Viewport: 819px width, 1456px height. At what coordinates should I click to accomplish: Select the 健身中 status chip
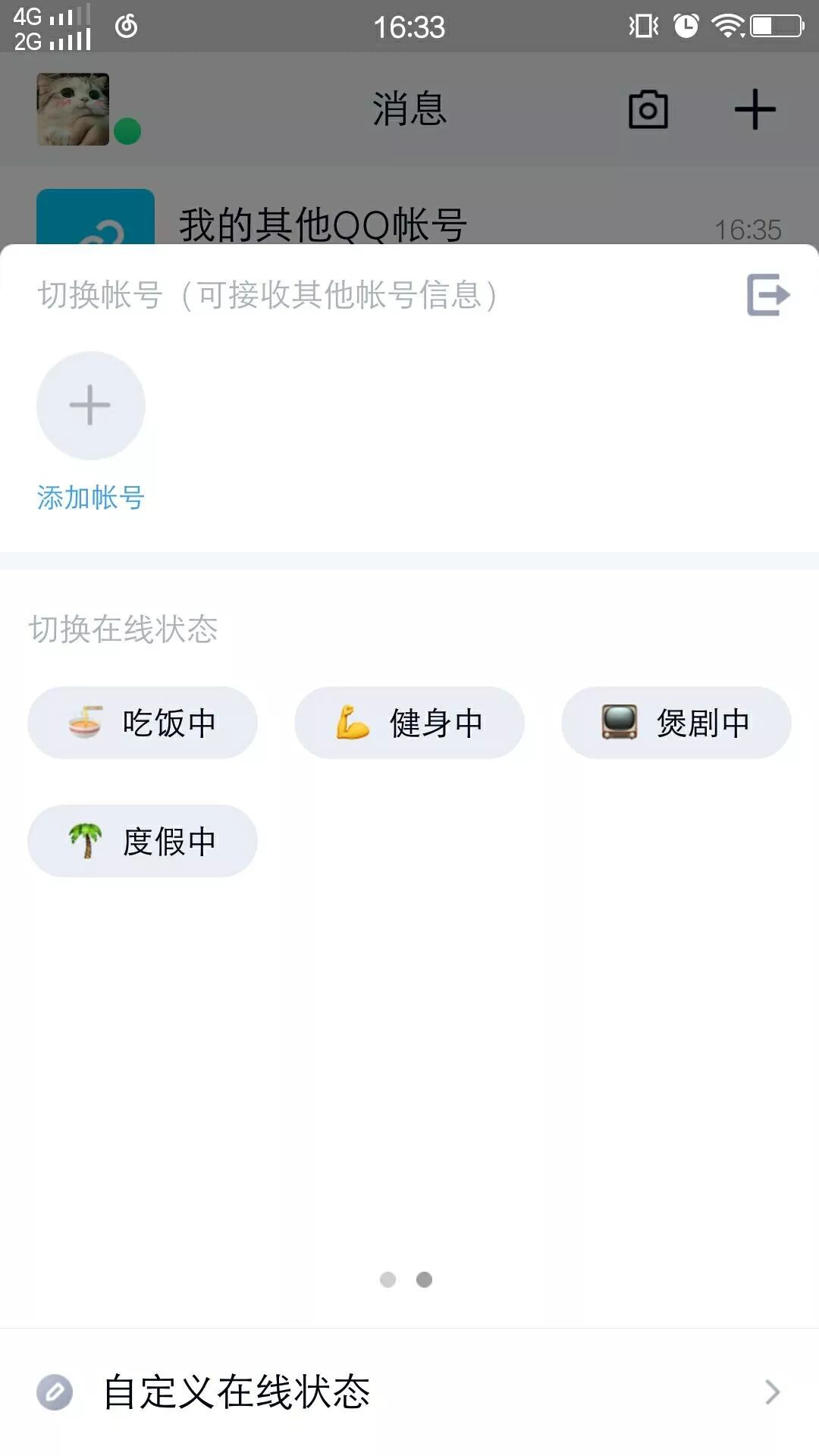point(409,723)
